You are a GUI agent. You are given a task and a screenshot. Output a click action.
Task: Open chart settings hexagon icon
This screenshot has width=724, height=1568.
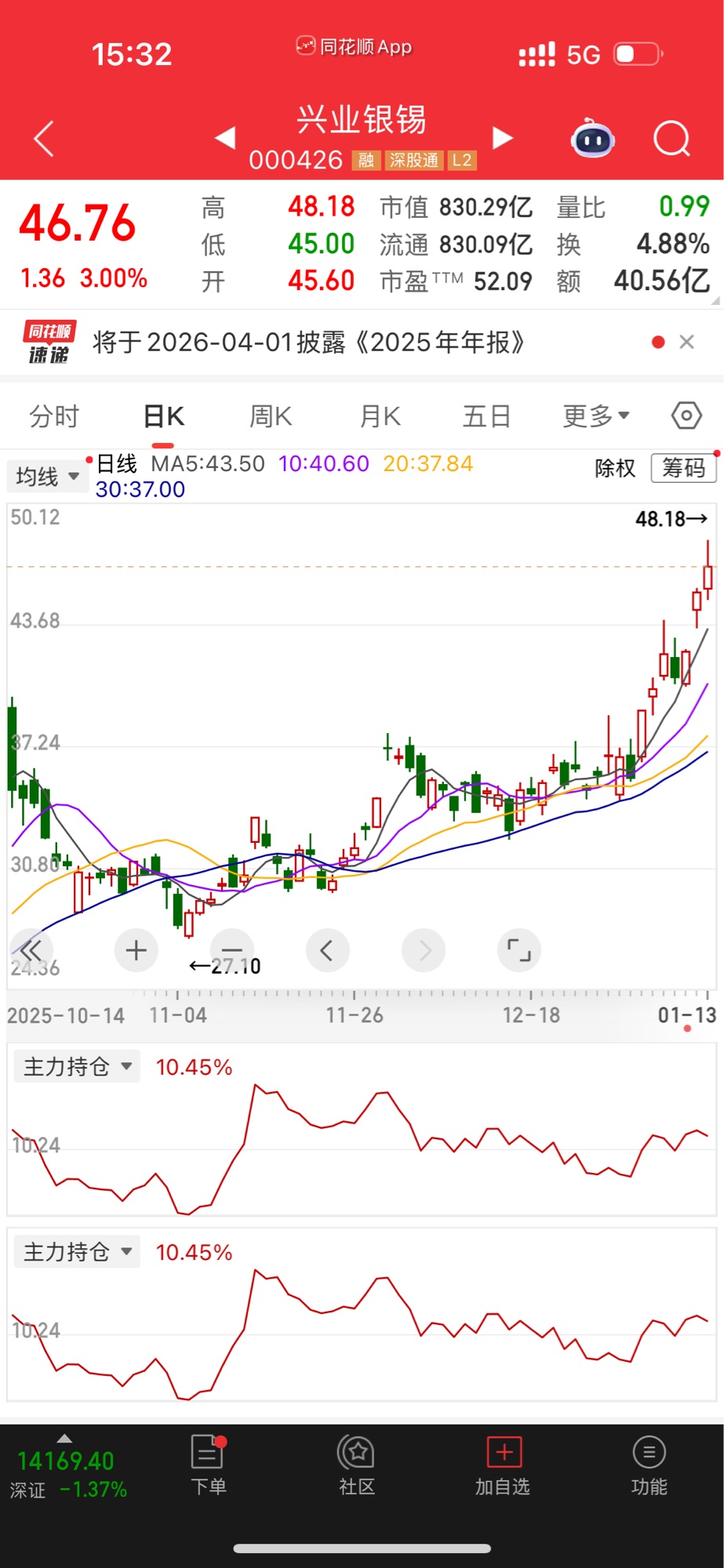(x=686, y=416)
